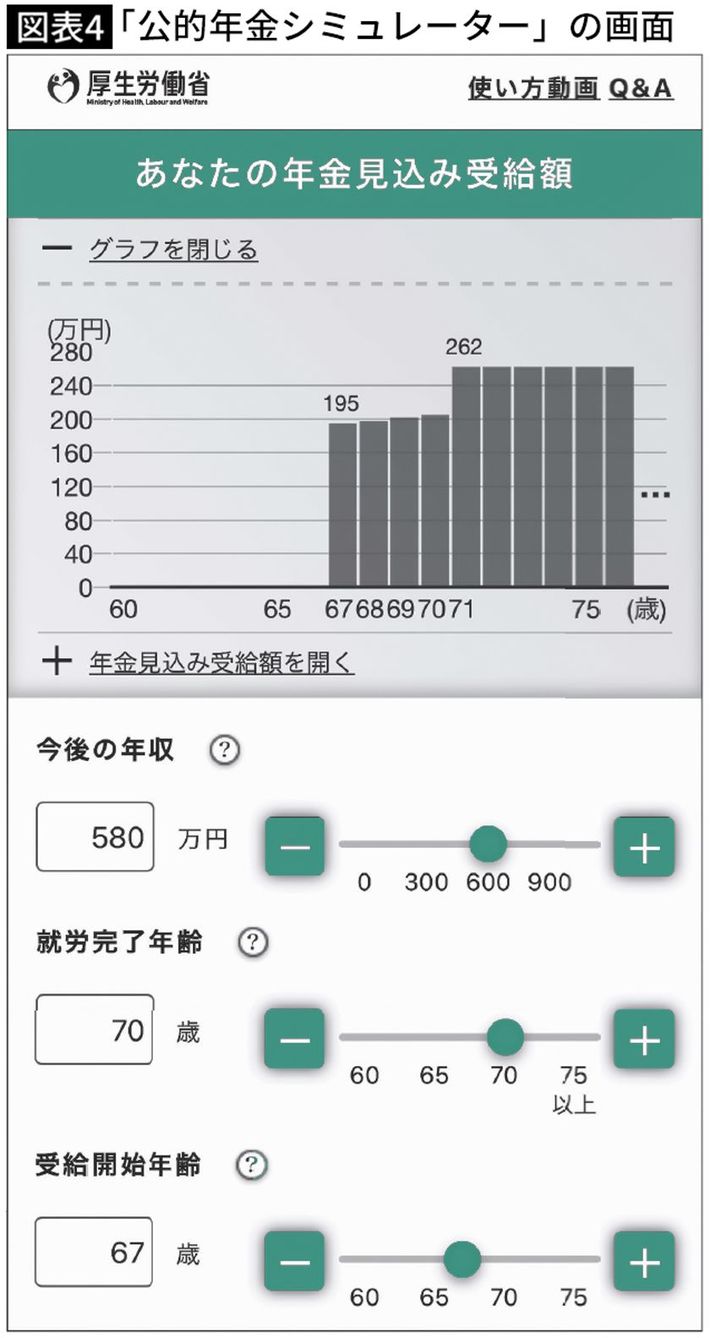Decrease 今後の年収 with the minus button

(295, 847)
